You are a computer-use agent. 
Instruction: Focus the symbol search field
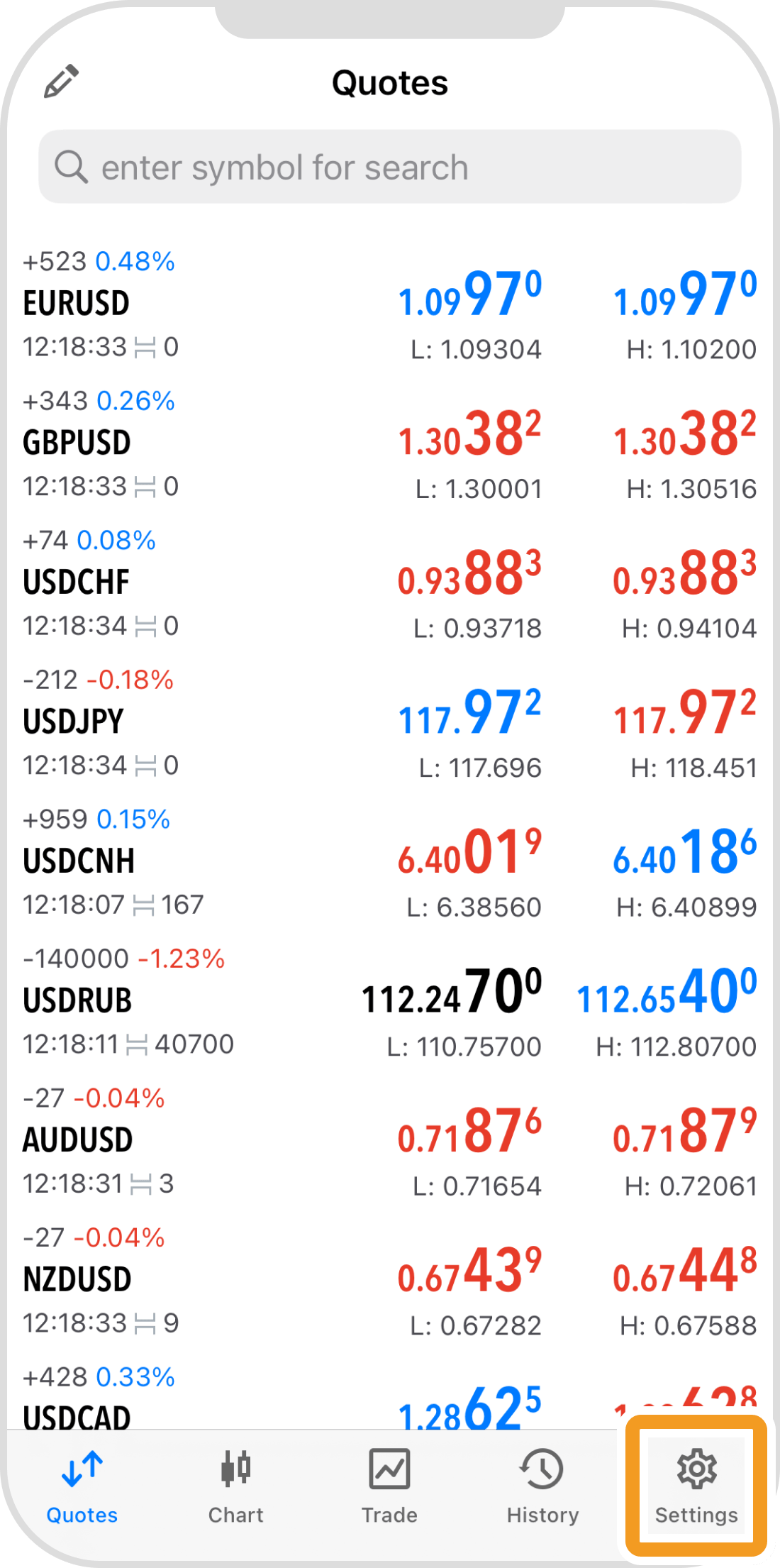[x=390, y=167]
